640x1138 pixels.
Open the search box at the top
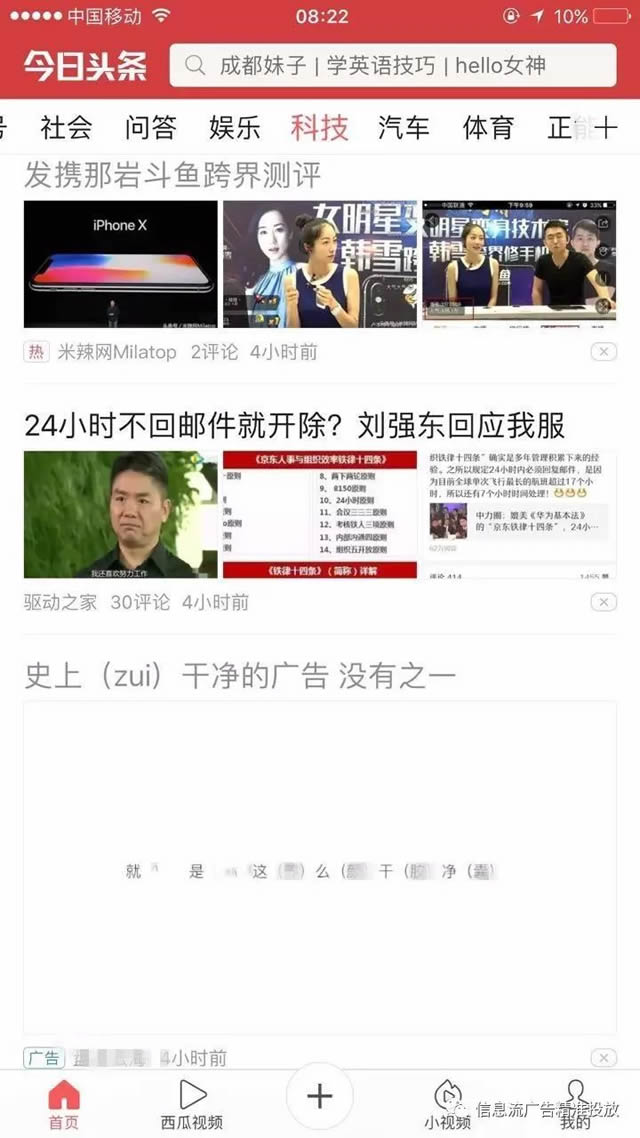pos(392,67)
